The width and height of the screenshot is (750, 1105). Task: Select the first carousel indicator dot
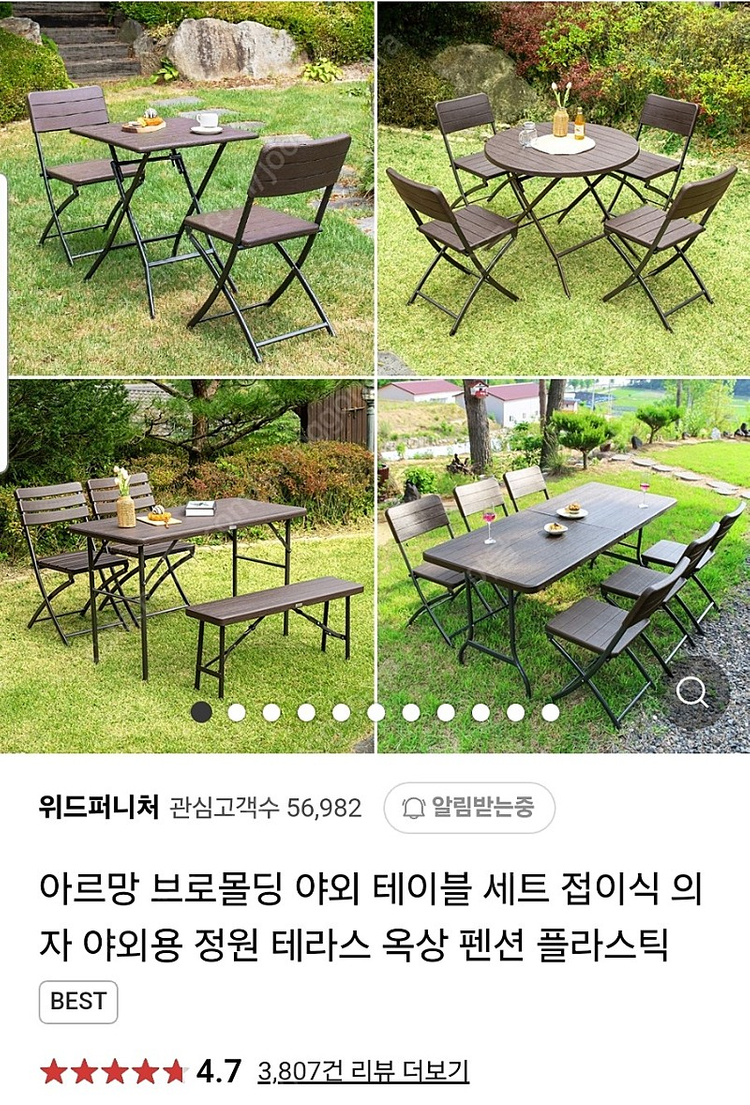click(x=200, y=710)
